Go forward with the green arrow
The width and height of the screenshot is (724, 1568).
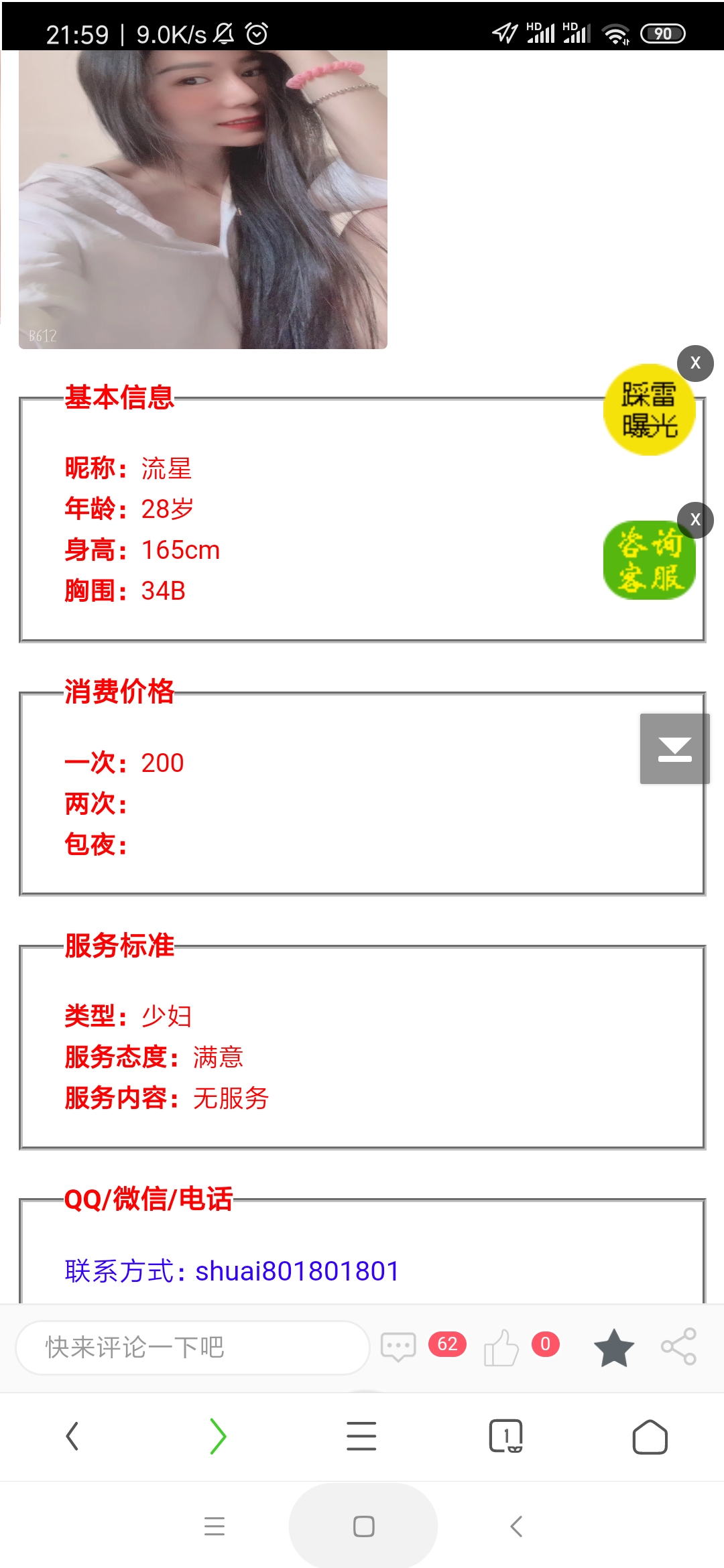[217, 1436]
